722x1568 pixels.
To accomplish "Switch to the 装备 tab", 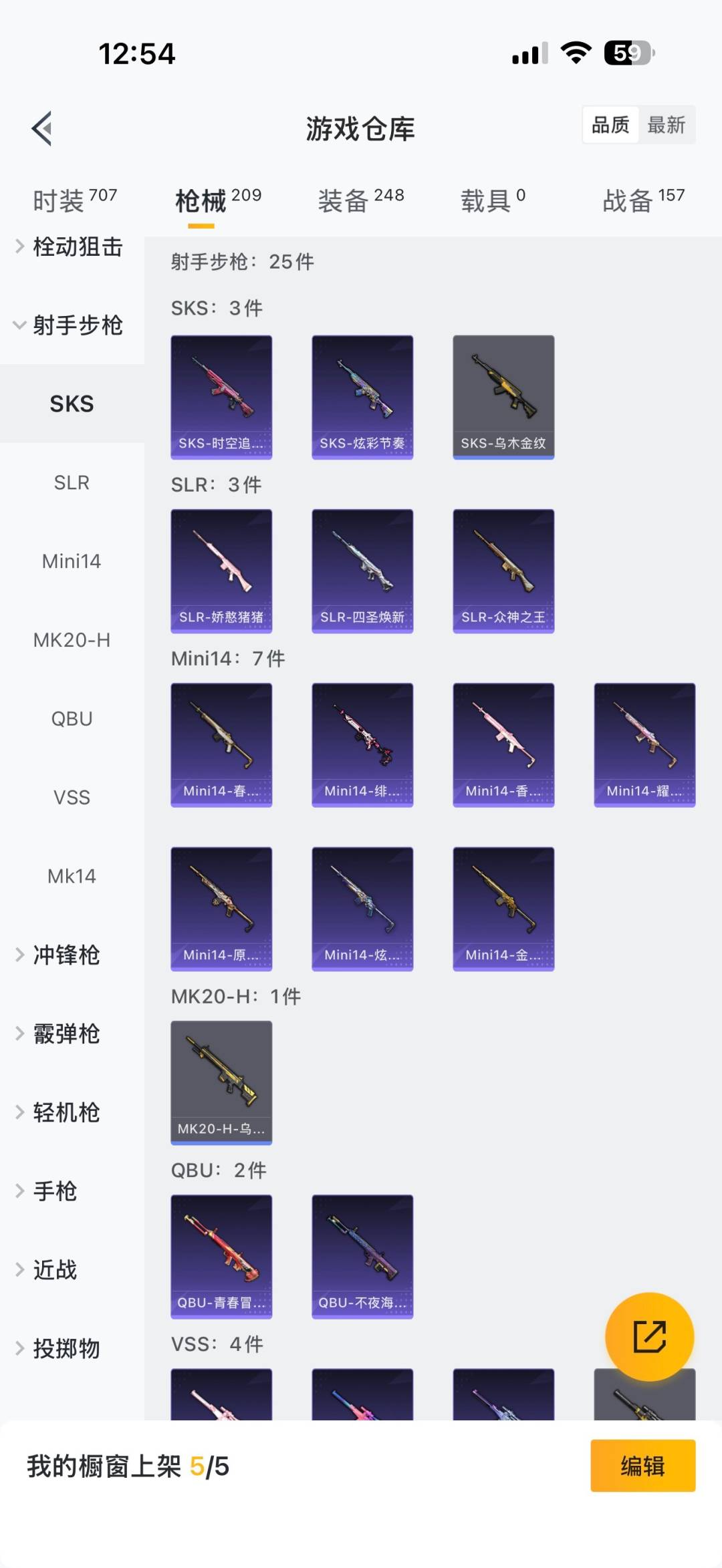I will (x=360, y=200).
